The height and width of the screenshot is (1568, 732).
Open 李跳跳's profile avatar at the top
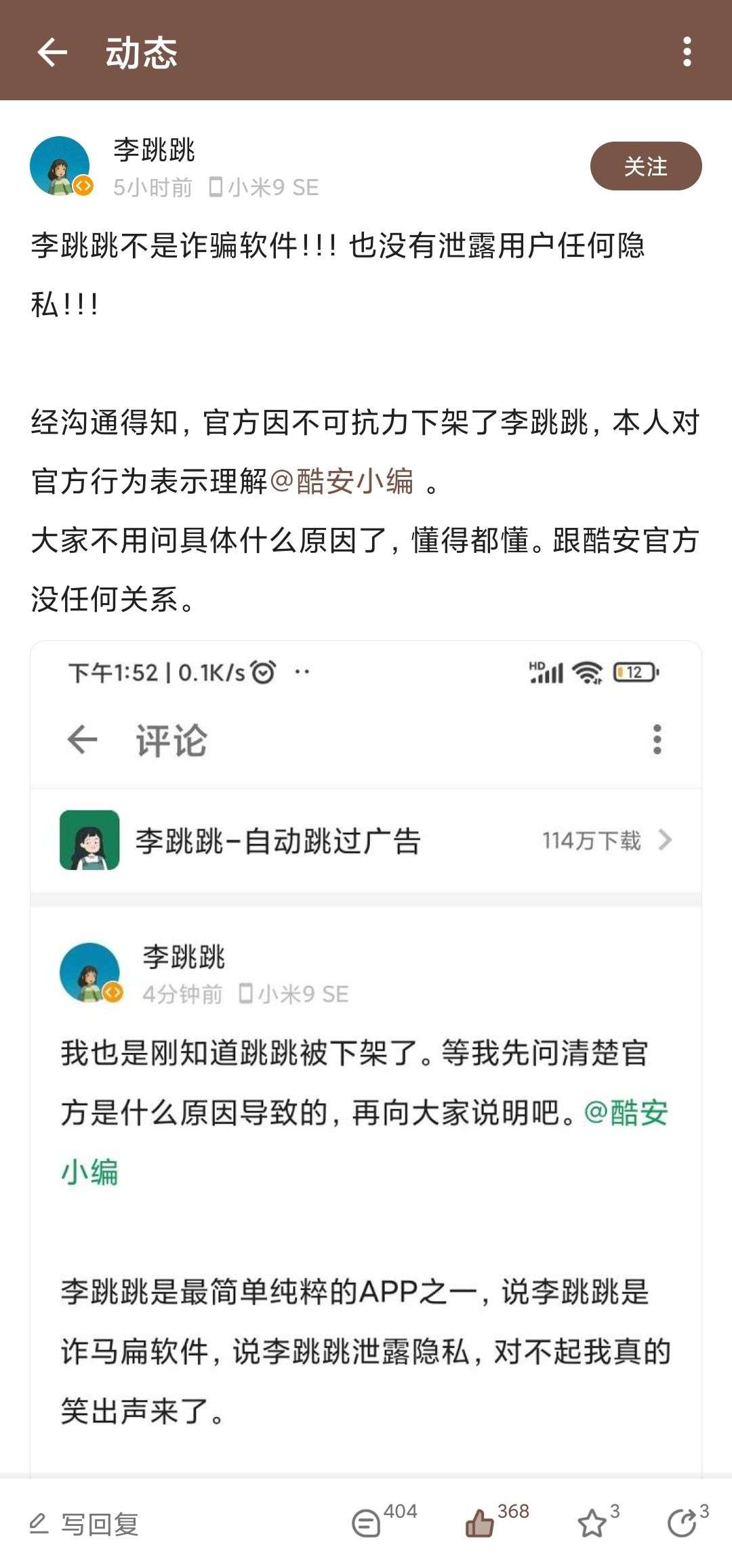pos(60,166)
